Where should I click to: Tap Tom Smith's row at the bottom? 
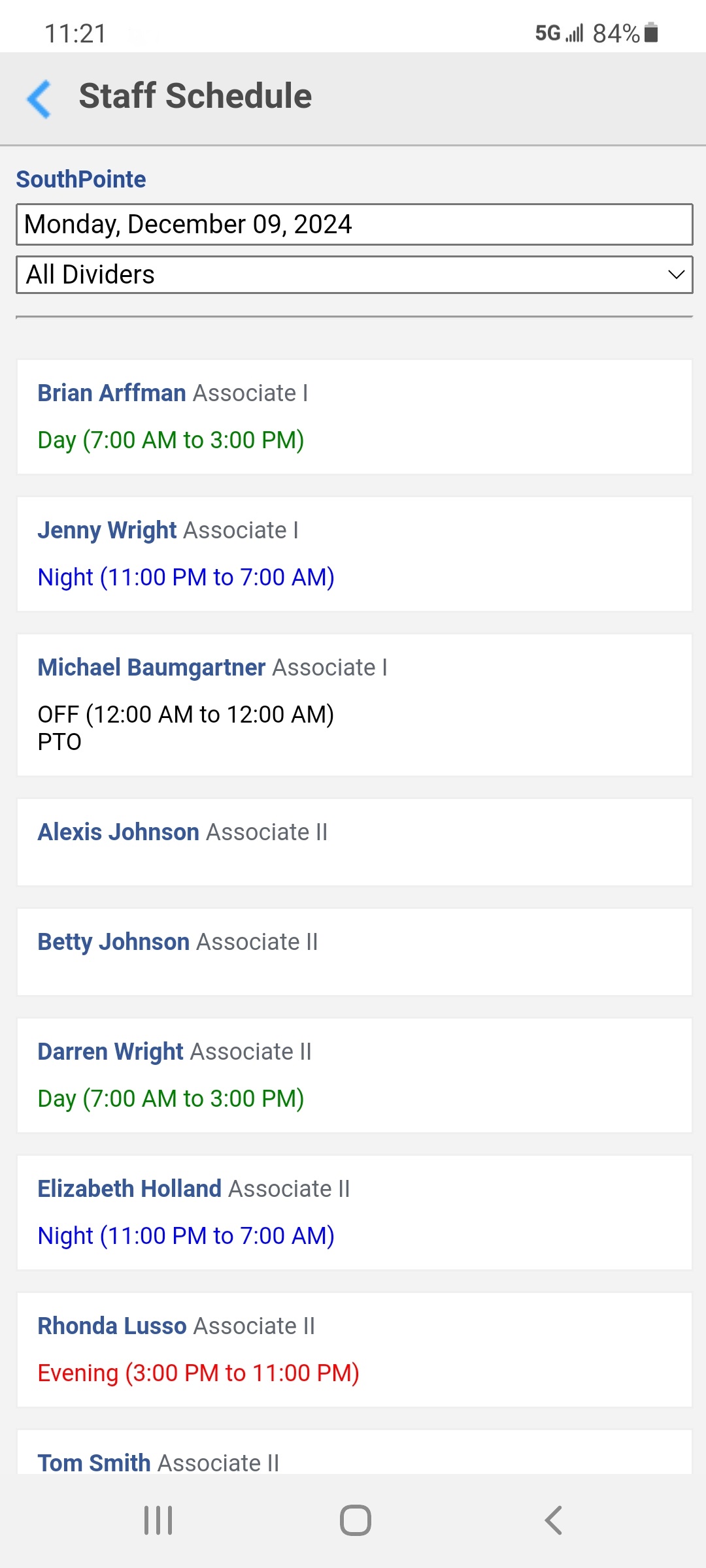click(158, 1462)
